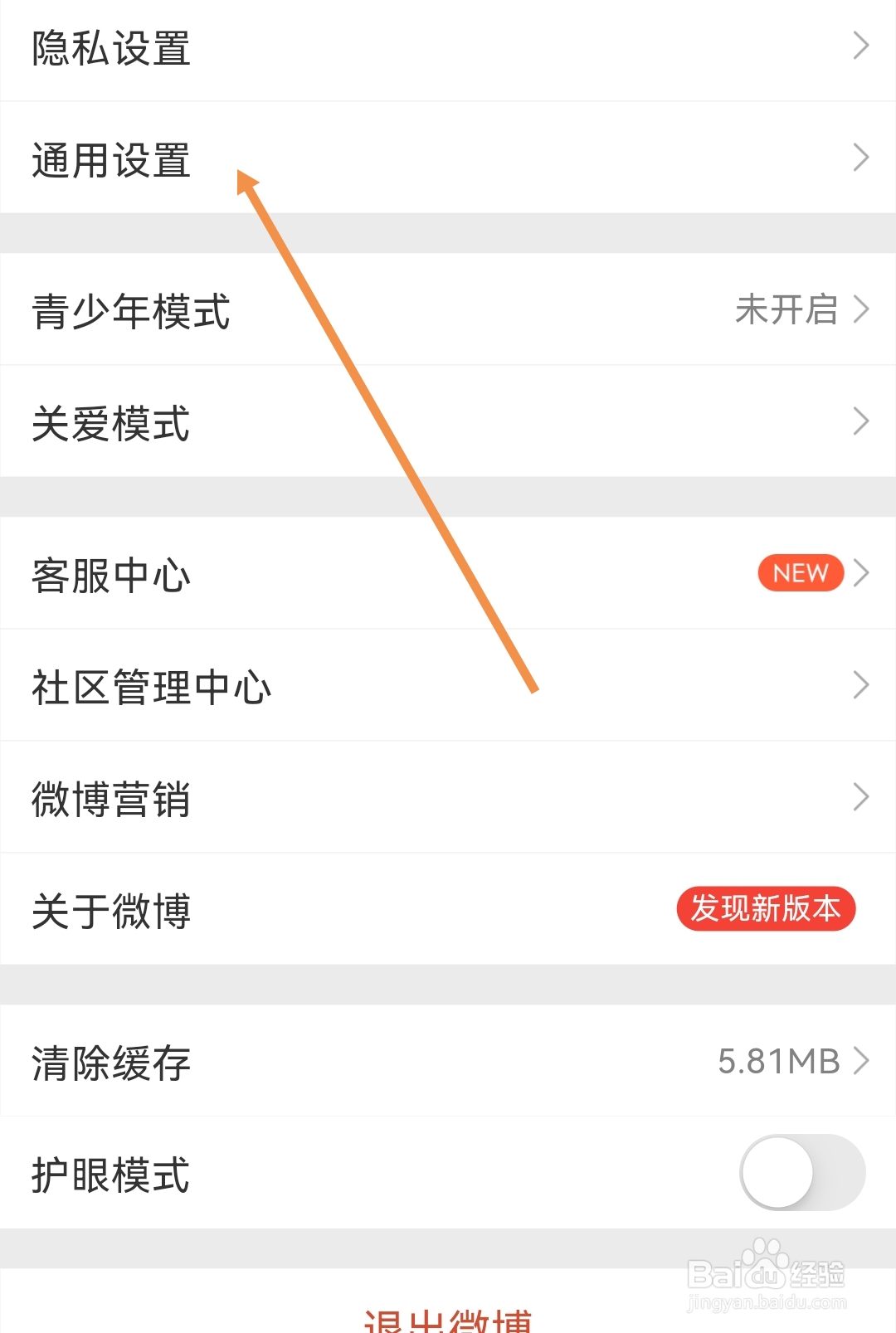Click the arrow next to 关爱模式
The image size is (896, 1333).
(860, 421)
